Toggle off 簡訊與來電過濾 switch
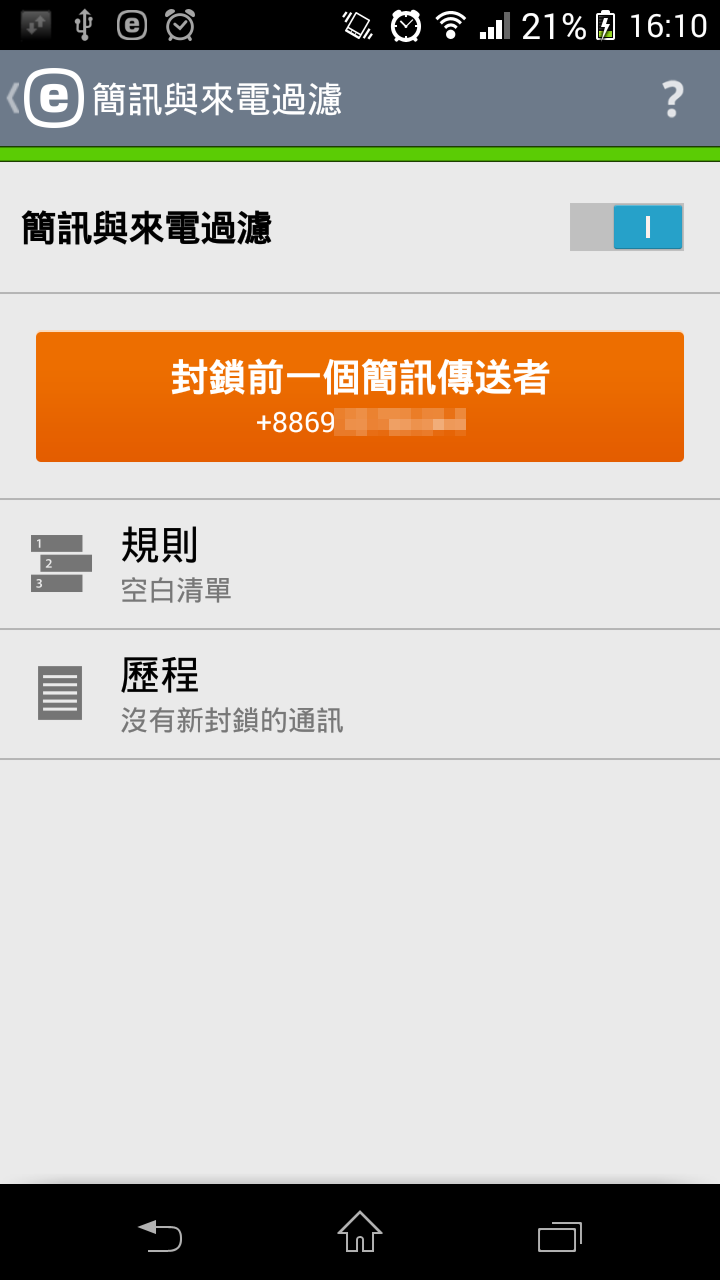The height and width of the screenshot is (1280, 720). [x=627, y=227]
